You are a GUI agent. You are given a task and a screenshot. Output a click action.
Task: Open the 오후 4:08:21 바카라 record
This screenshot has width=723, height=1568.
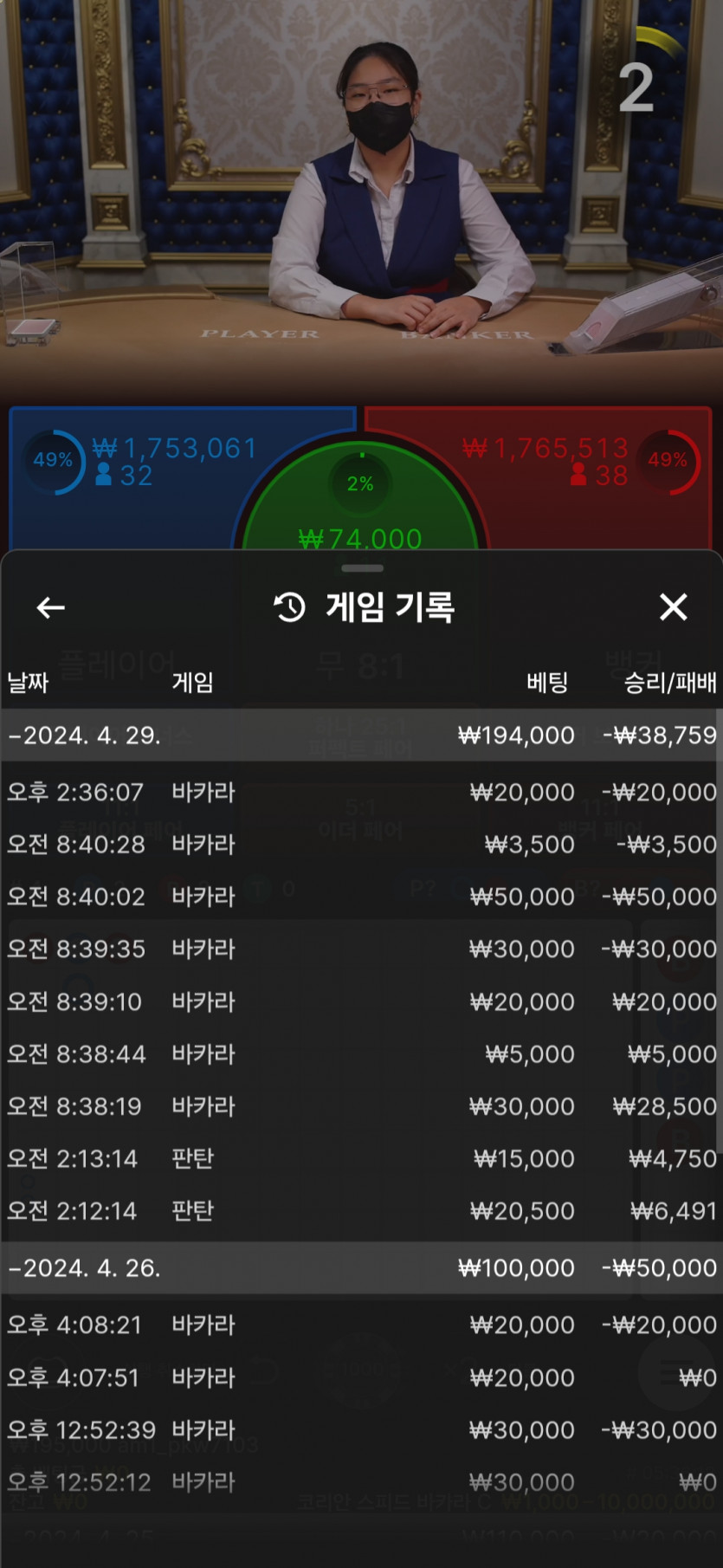(x=361, y=1325)
